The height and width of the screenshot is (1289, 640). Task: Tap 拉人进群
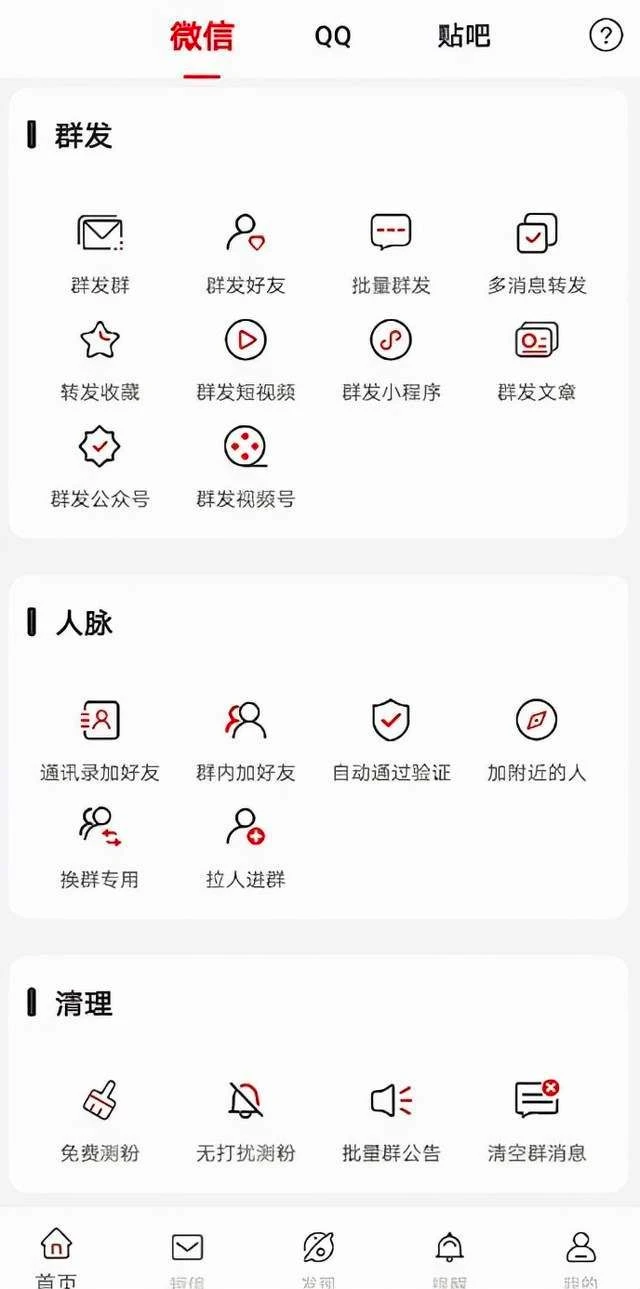pyautogui.click(x=246, y=848)
